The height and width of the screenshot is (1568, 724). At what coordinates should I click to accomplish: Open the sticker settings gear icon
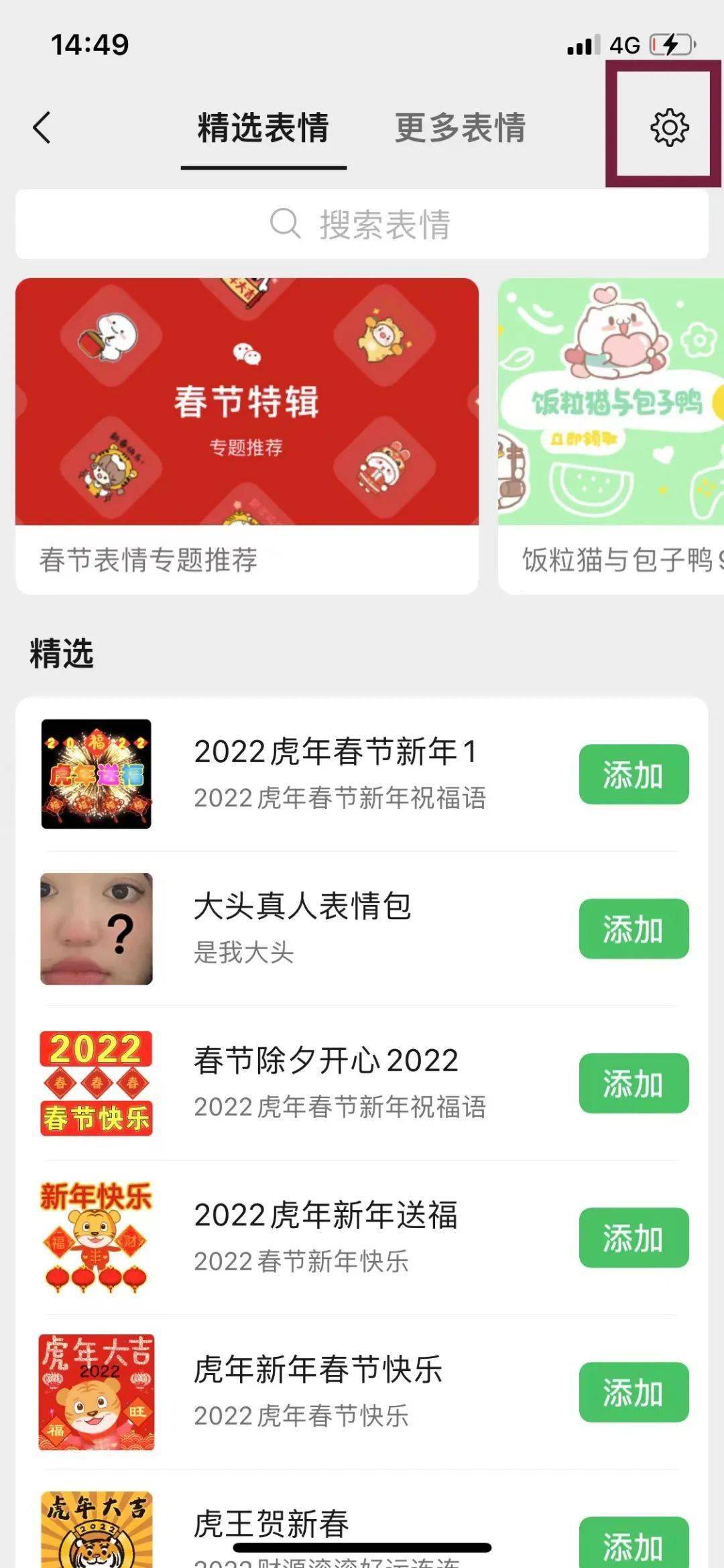click(669, 127)
